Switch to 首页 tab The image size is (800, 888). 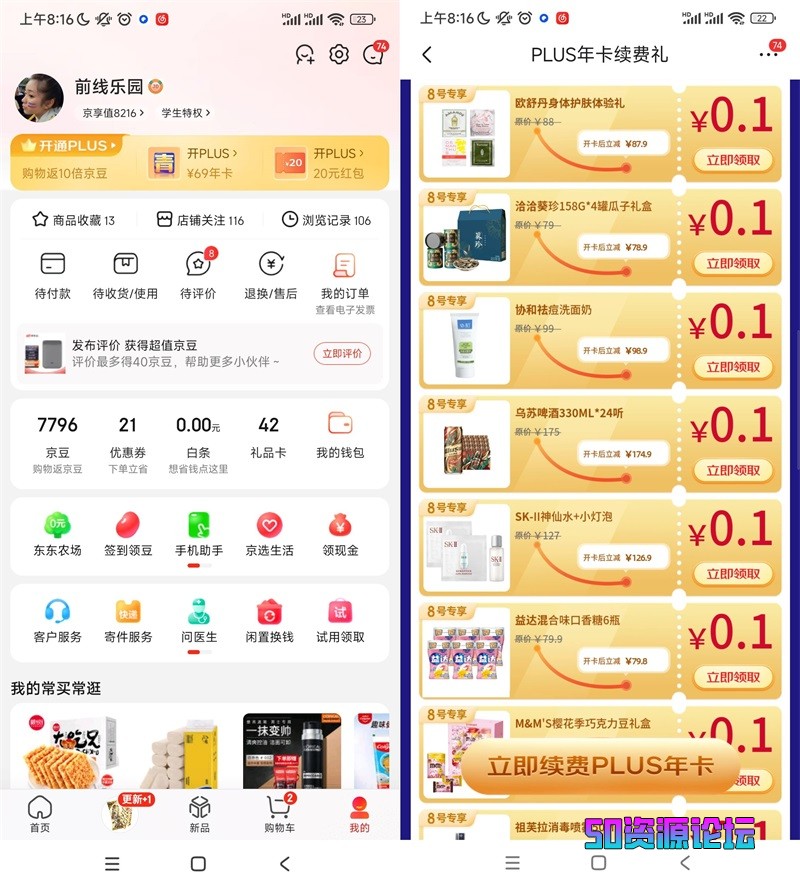click(40, 813)
